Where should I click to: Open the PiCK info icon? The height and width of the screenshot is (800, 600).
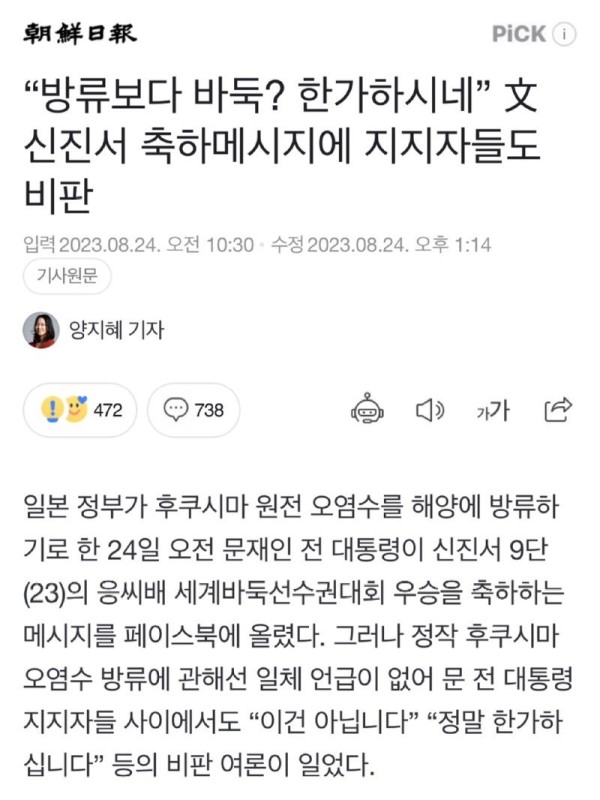[x=565, y=34]
